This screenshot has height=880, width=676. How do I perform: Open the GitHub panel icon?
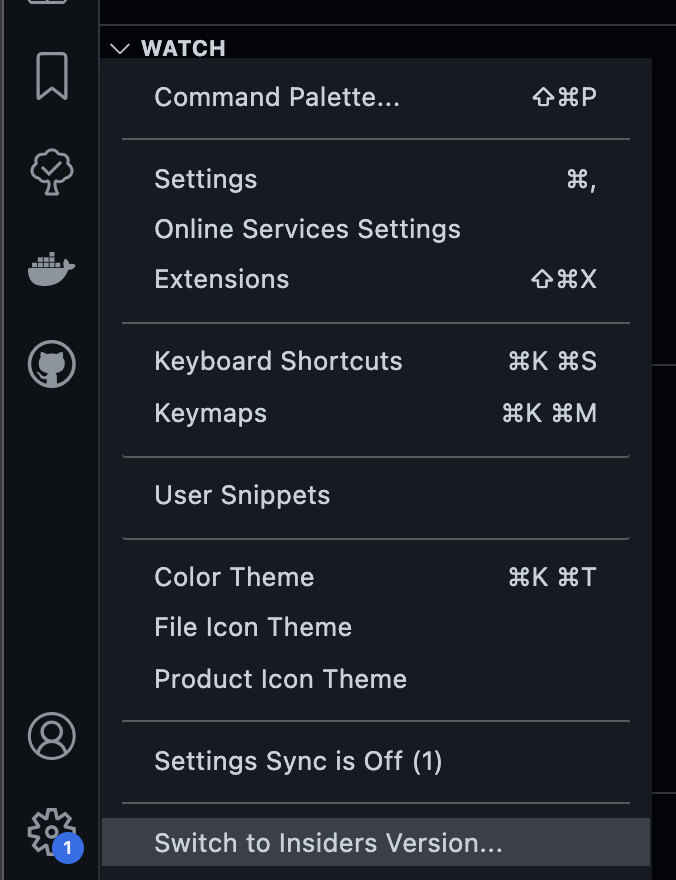(x=51, y=364)
